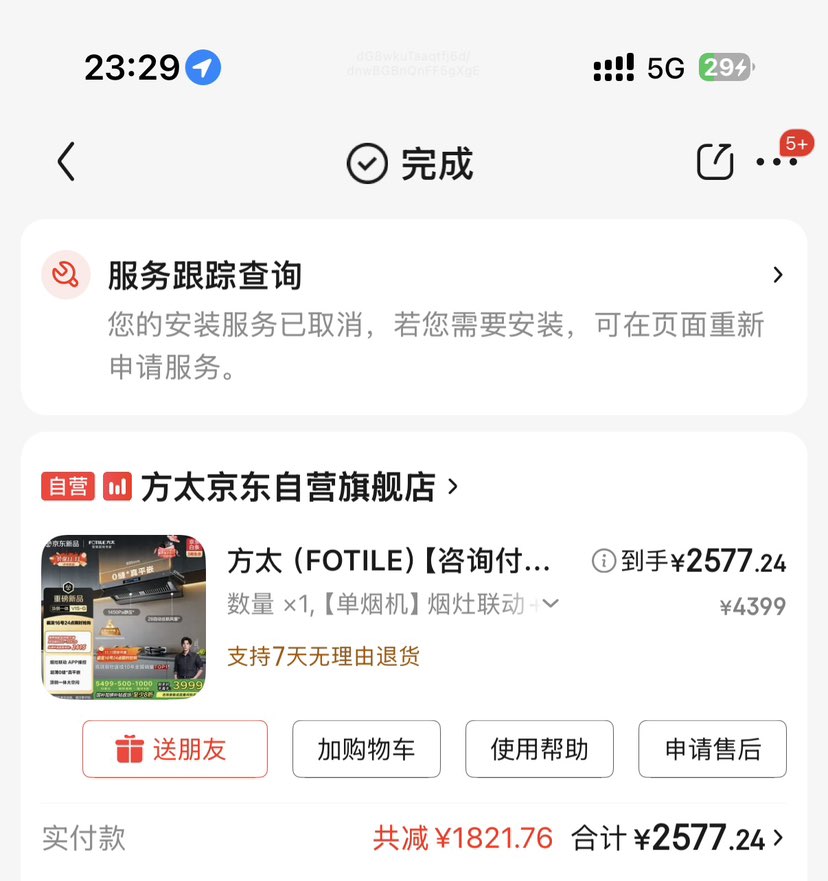Click the 申请售后 button
828x881 pixels.
click(x=712, y=749)
